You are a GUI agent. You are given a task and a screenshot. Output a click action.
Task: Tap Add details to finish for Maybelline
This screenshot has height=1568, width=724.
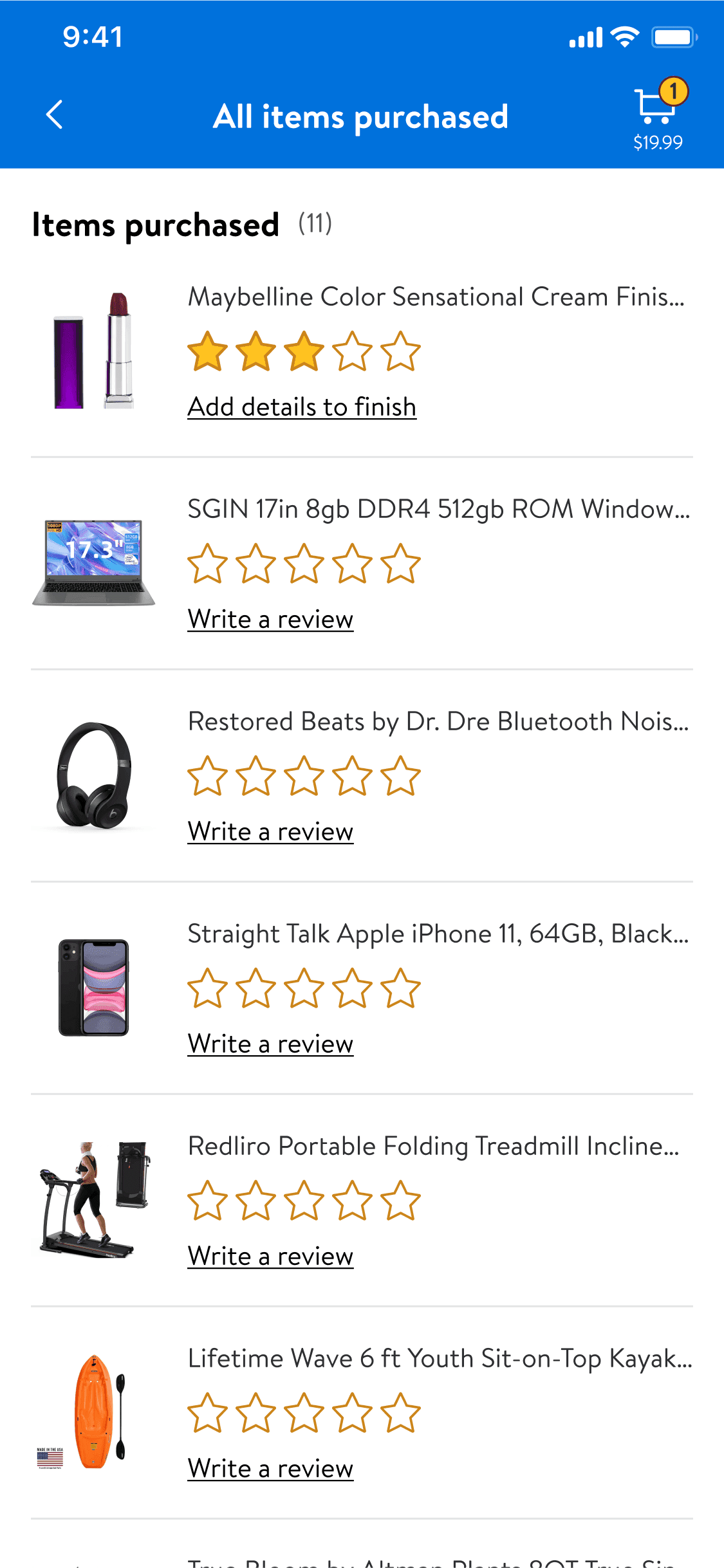[302, 407]
